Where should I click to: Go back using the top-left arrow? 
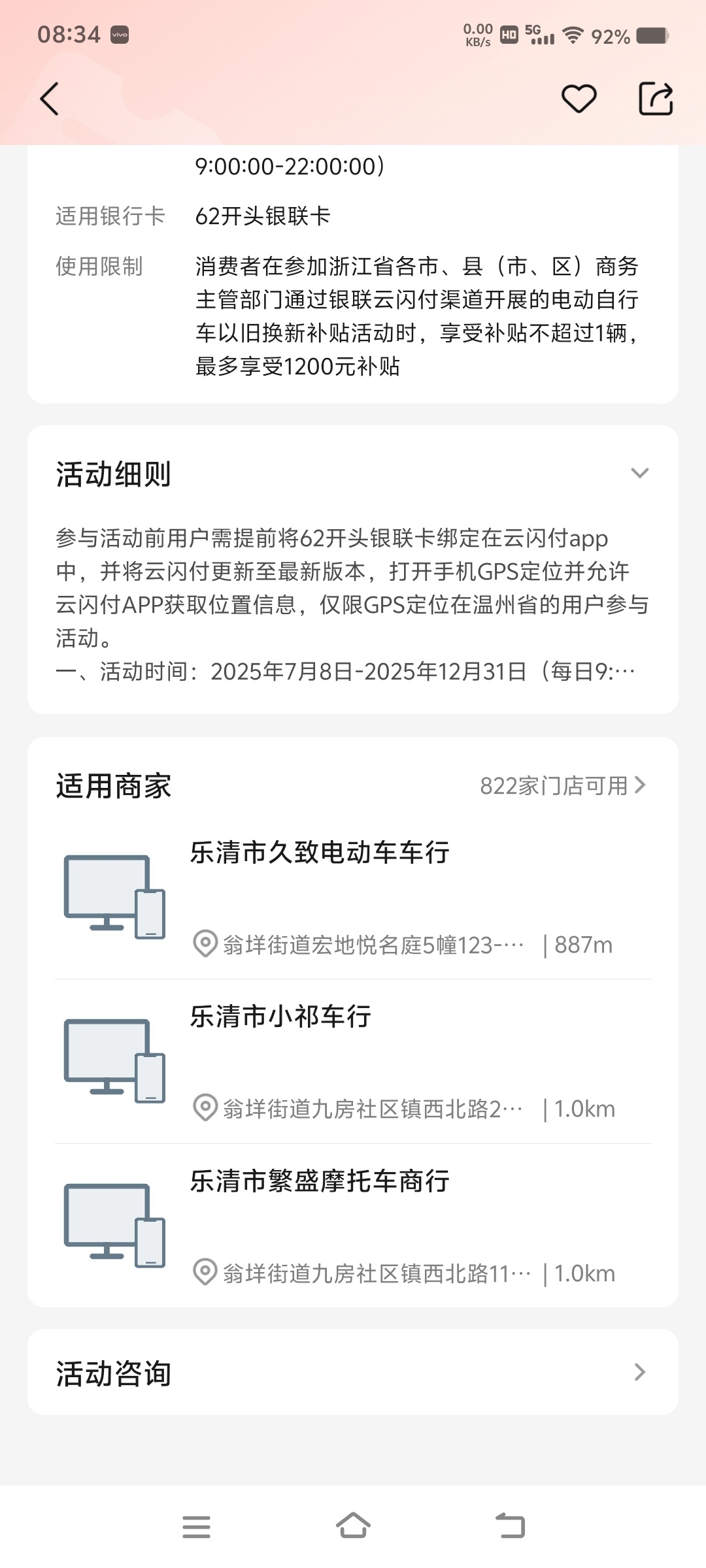point(50,99)
